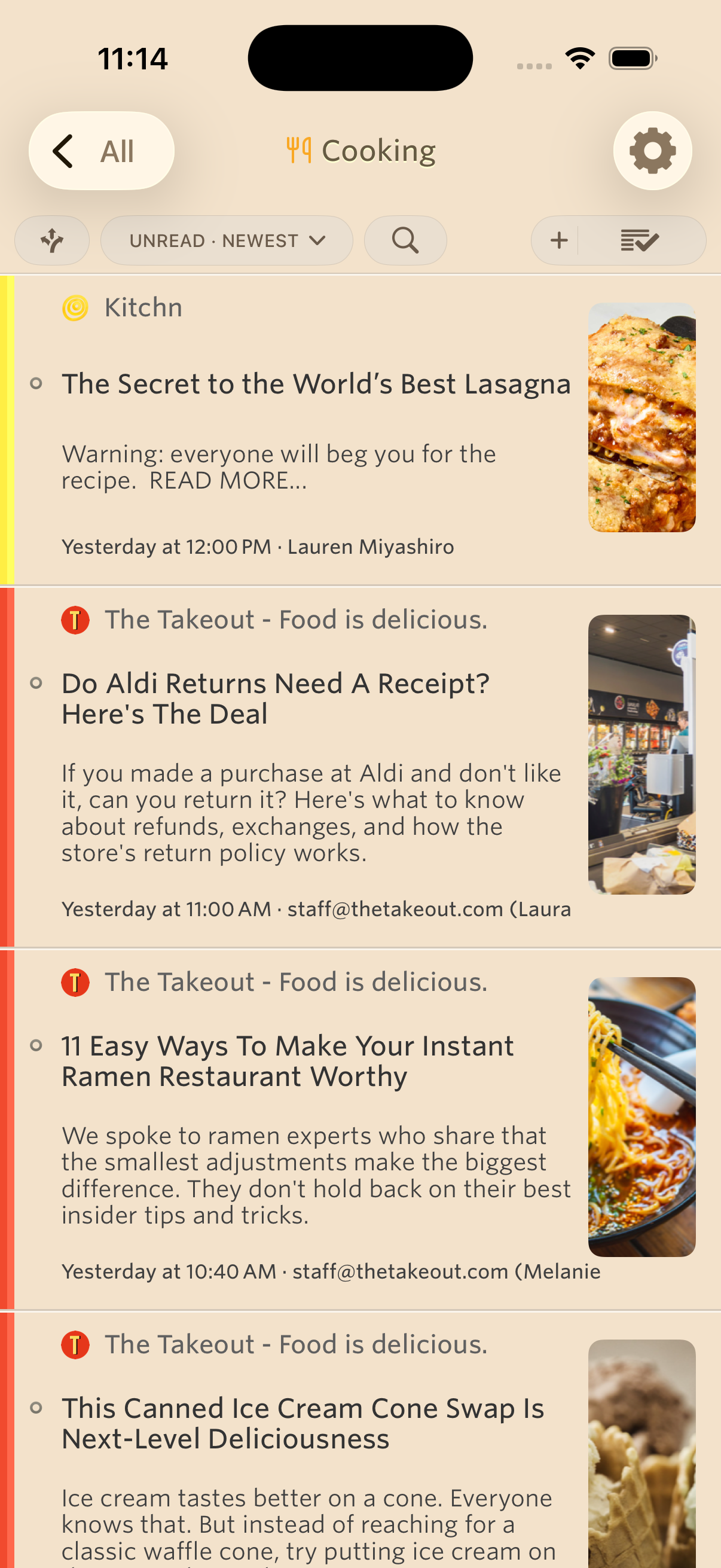The height and width of the screenshot is (1568, 721).
Task: Go back to All feeds
Action: point(101,151)
